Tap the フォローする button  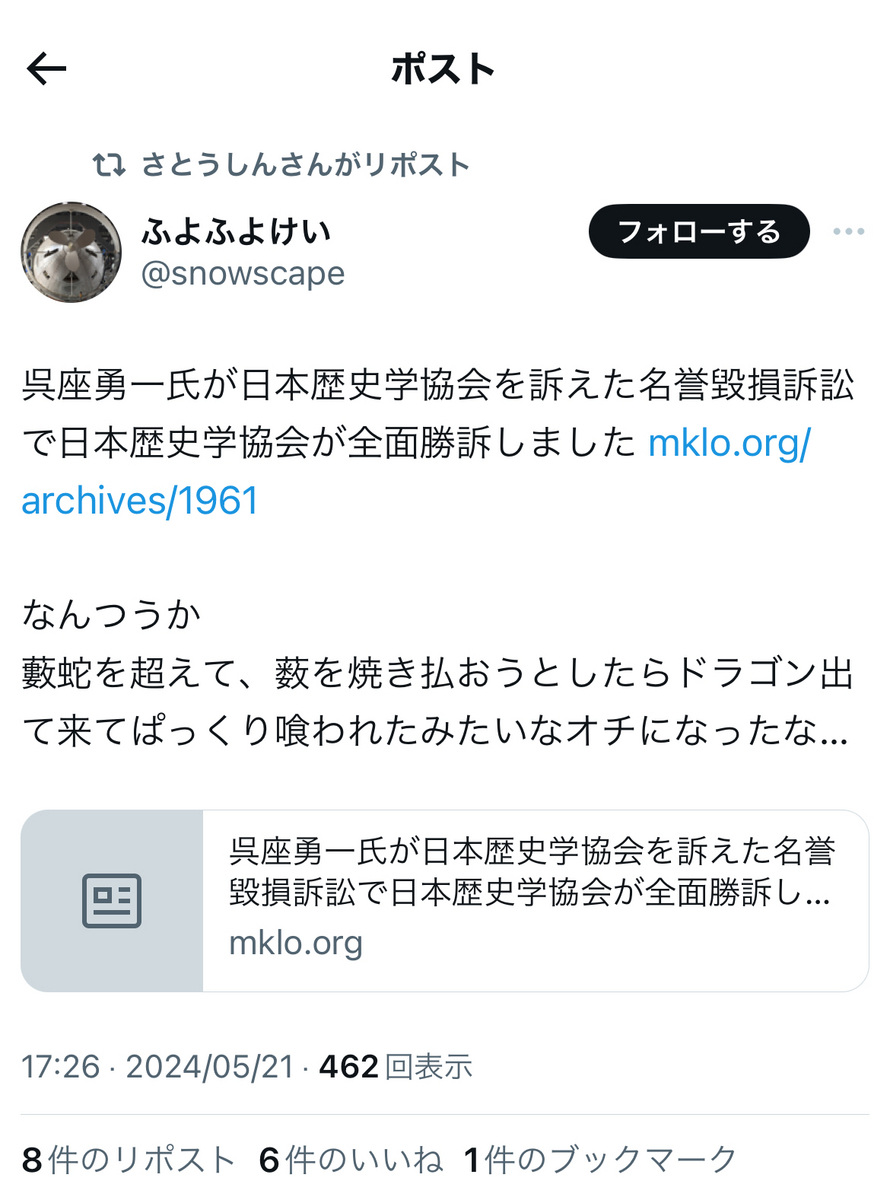[x=698, y=232]
